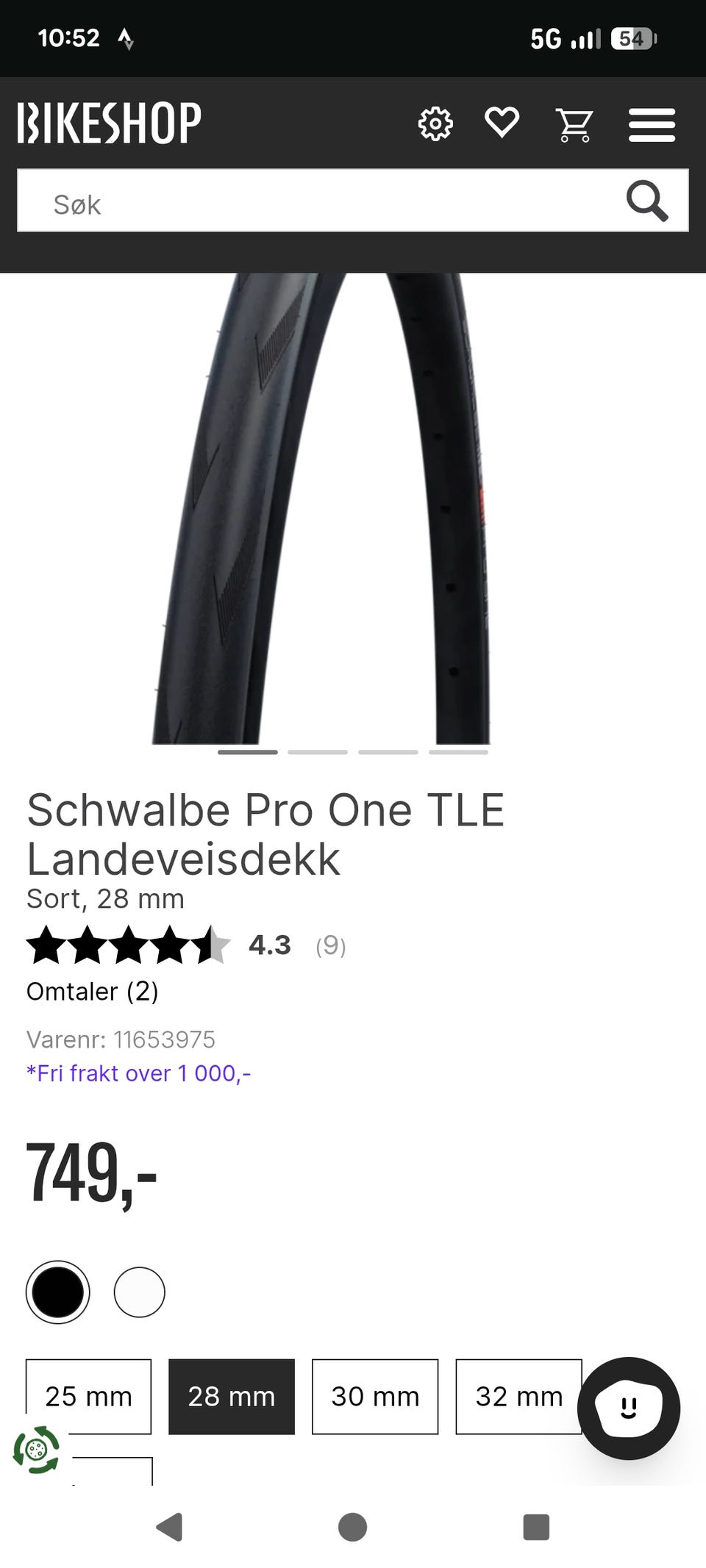706x1568 pixels.
Task: Click the Fri frakt over 1000 link
Action: pos(138,1073)
